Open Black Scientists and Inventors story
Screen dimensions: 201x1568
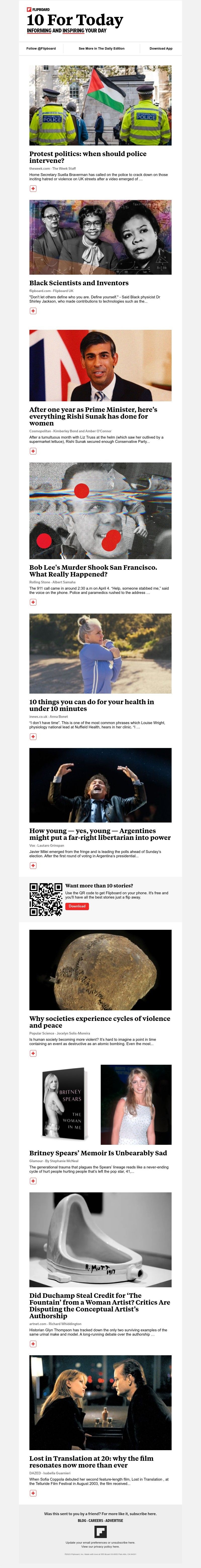tap(79, 283)
